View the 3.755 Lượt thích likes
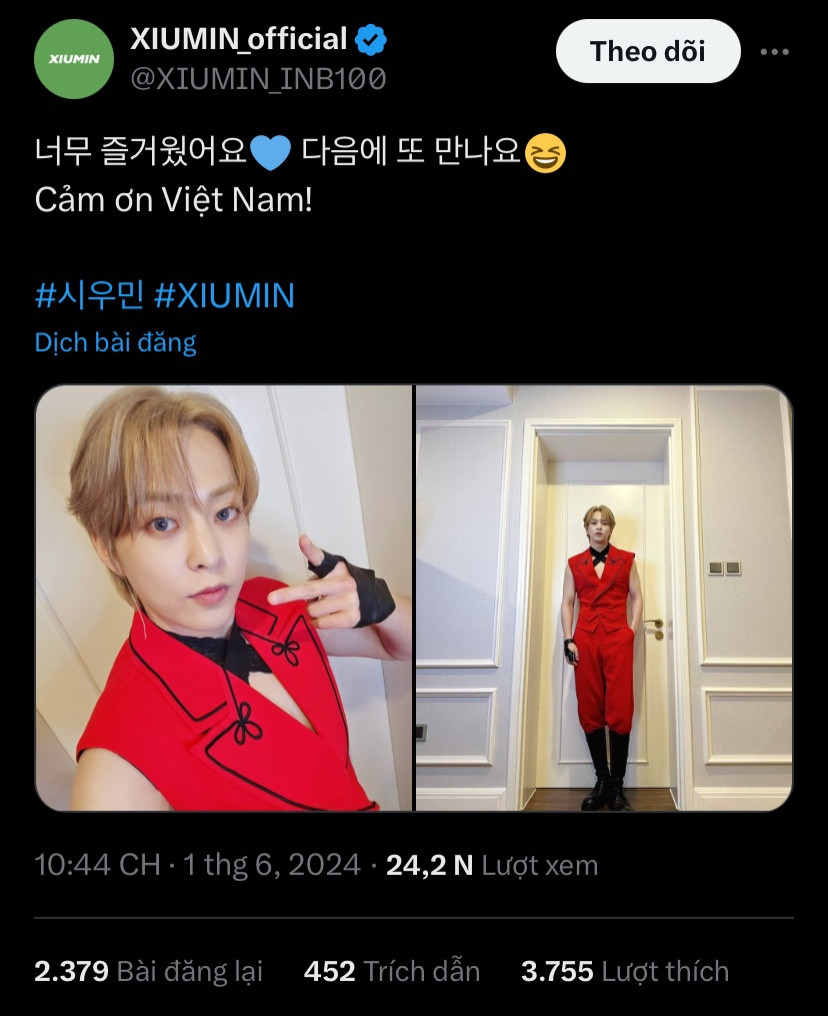 [x=625, y=971]
